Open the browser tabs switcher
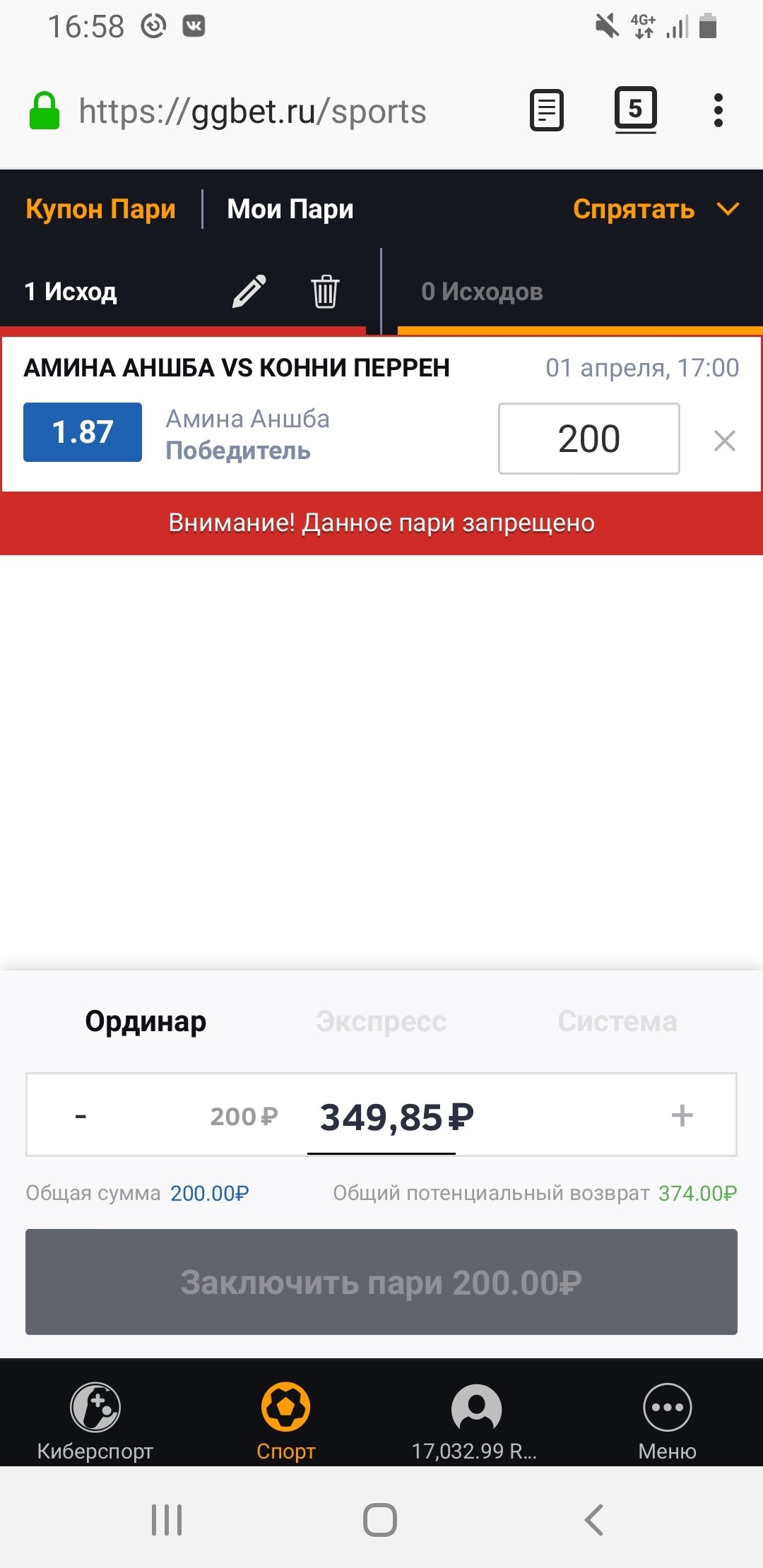The width and height of the screenshot is (763, 1568). click(635, 109)
